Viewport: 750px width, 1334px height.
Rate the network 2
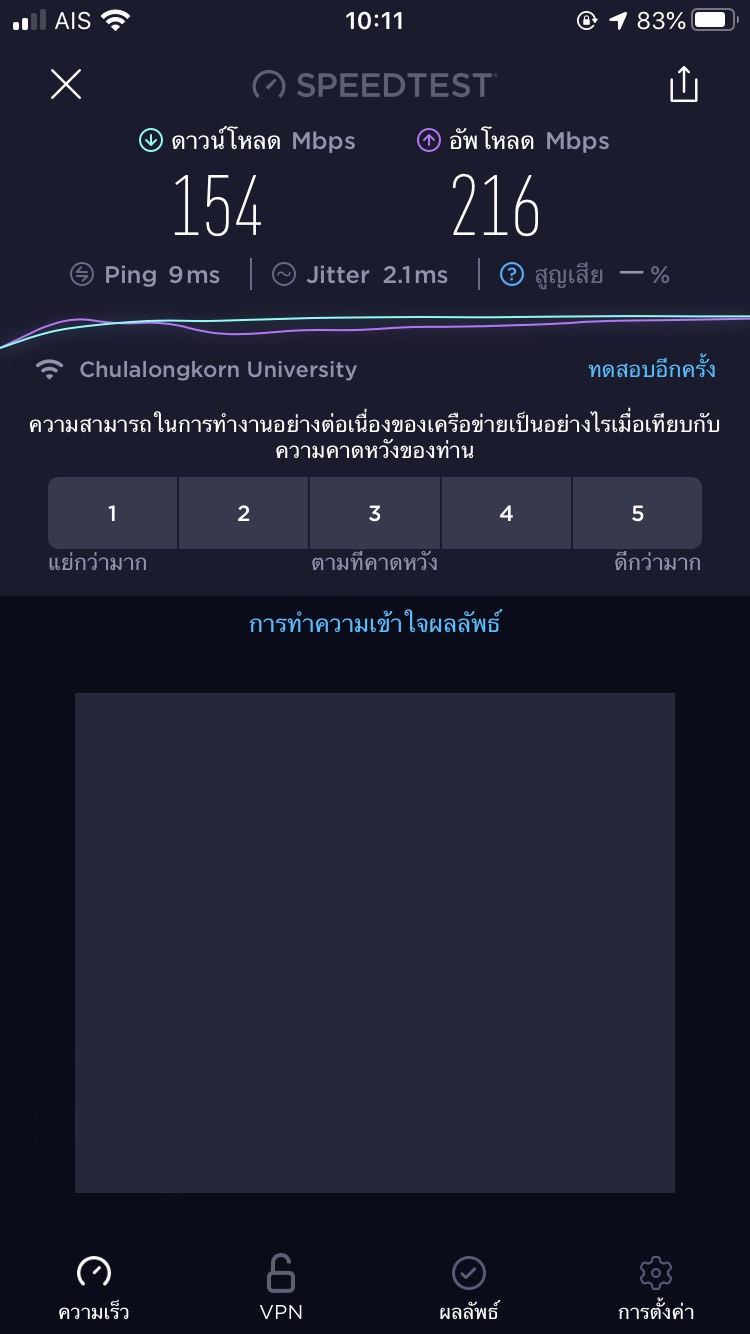244,513
